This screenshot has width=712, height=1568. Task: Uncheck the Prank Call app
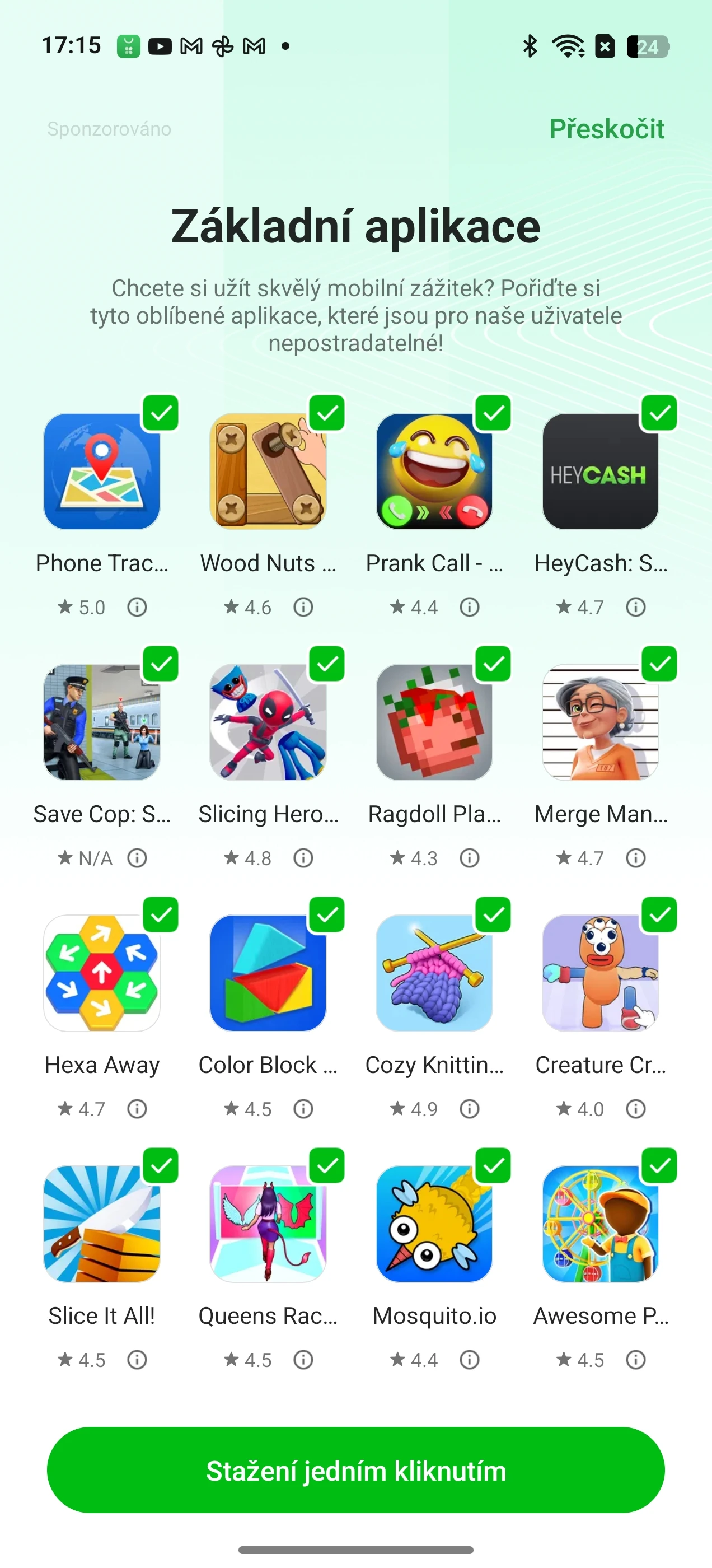(x=494, y=413)
